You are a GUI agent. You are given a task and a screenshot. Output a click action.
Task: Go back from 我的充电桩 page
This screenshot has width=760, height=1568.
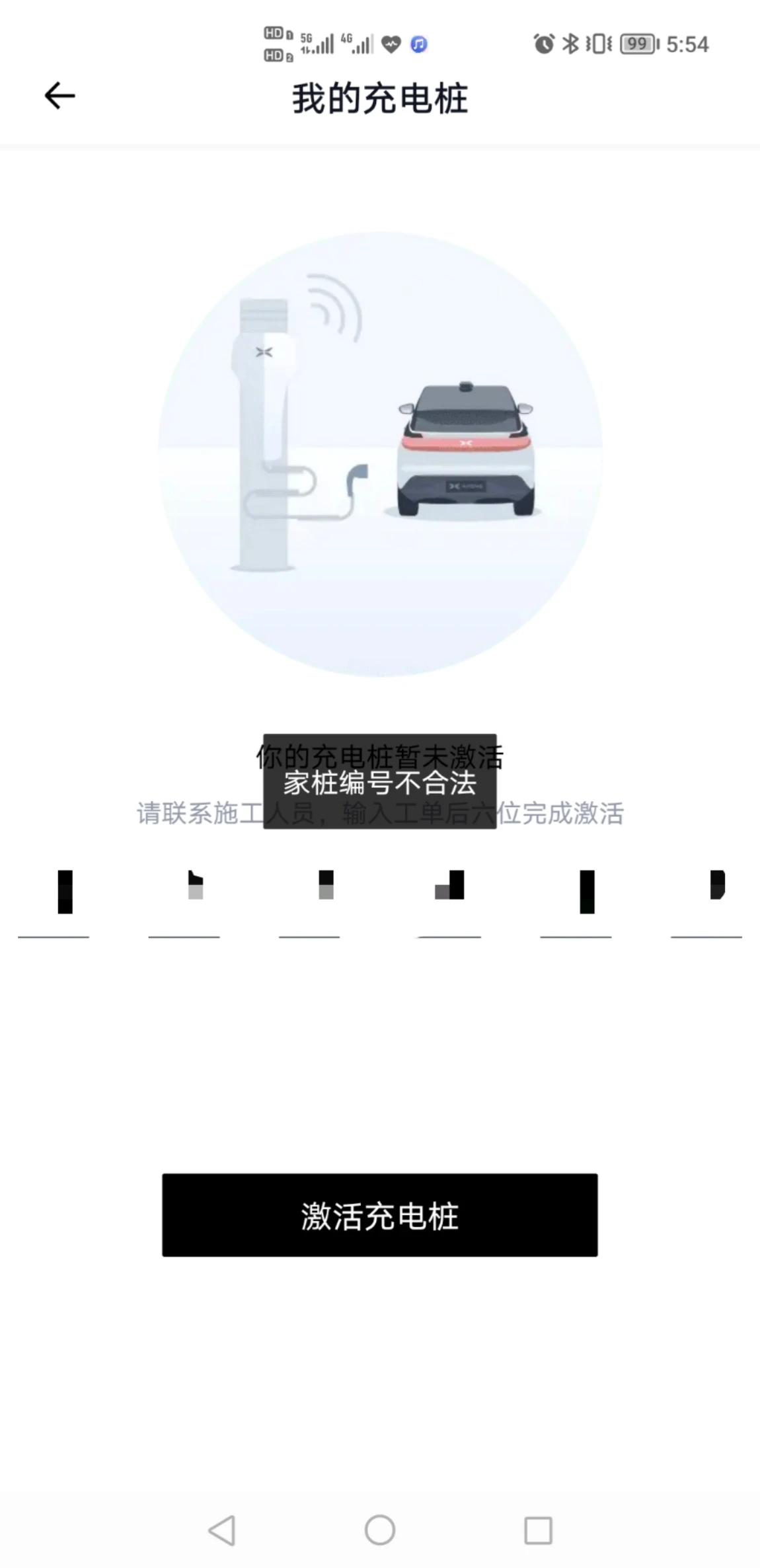pyautogui.click(x=59, y=97)
